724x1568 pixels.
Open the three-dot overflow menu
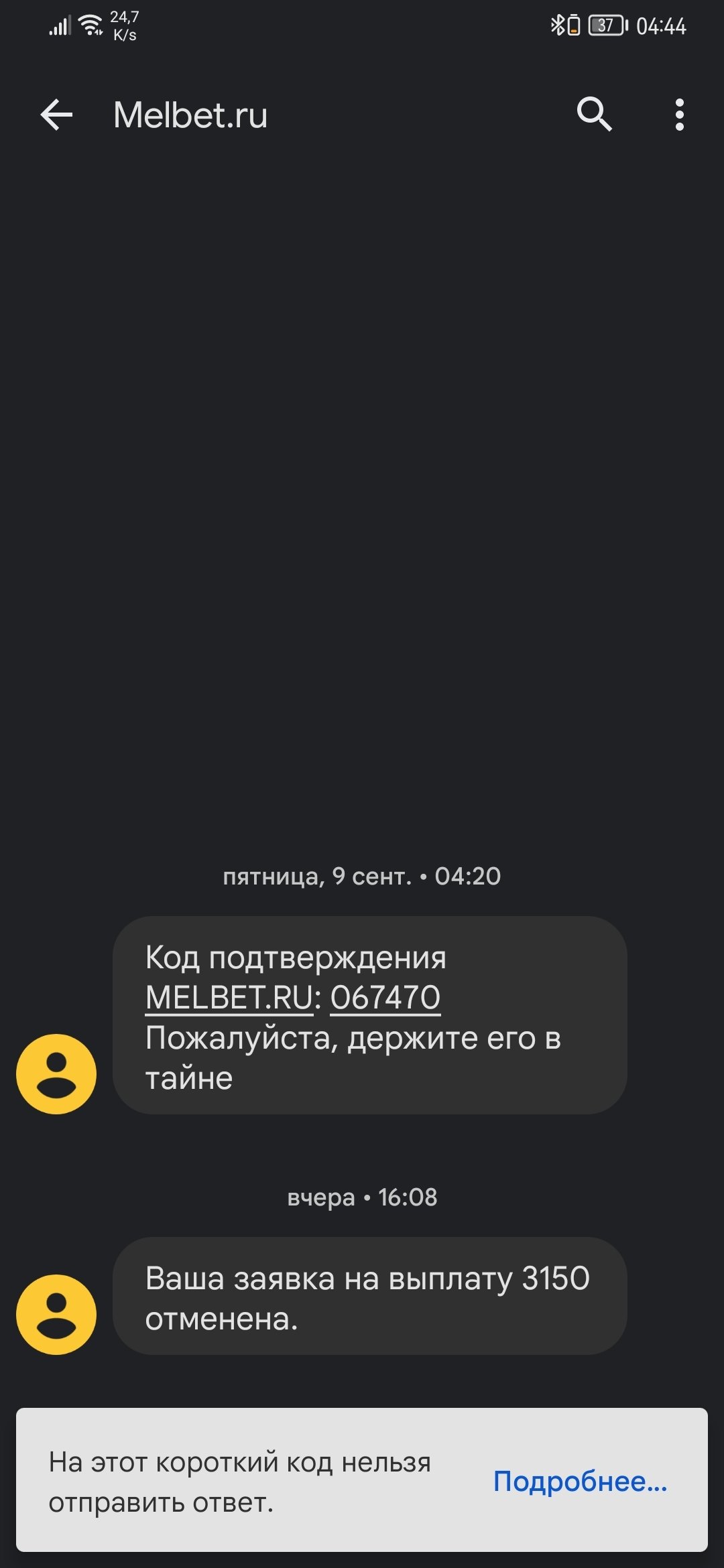coord(679,115)
